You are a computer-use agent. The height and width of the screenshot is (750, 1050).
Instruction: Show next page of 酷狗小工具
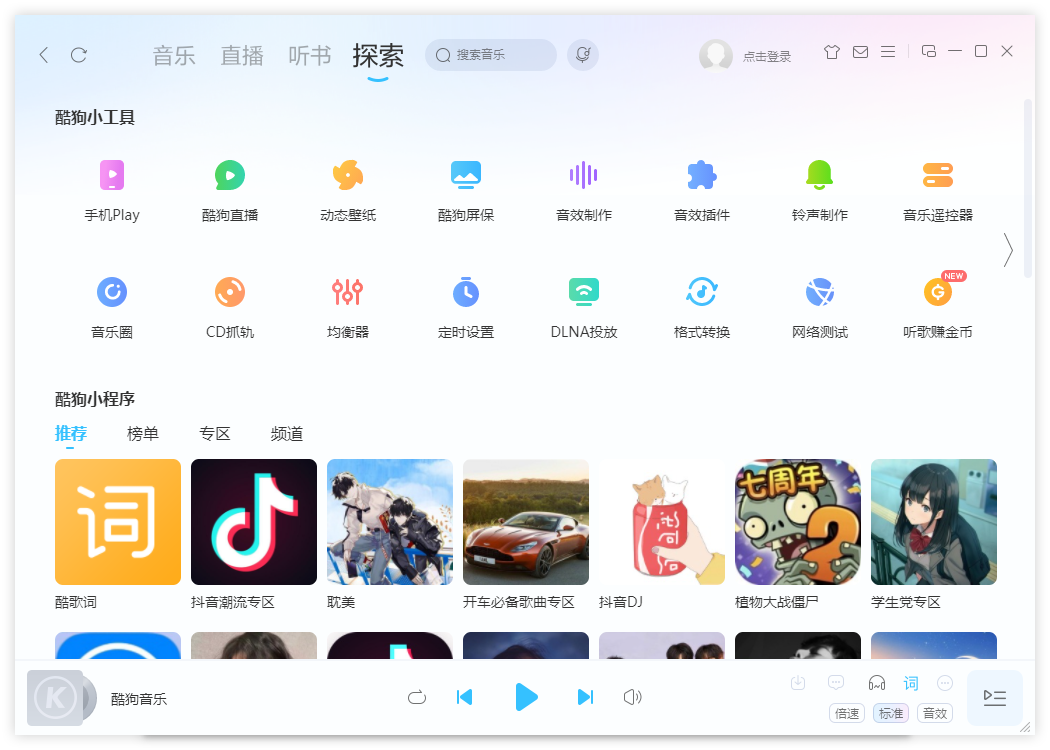pyautogui.click(x=1008, y=250)
